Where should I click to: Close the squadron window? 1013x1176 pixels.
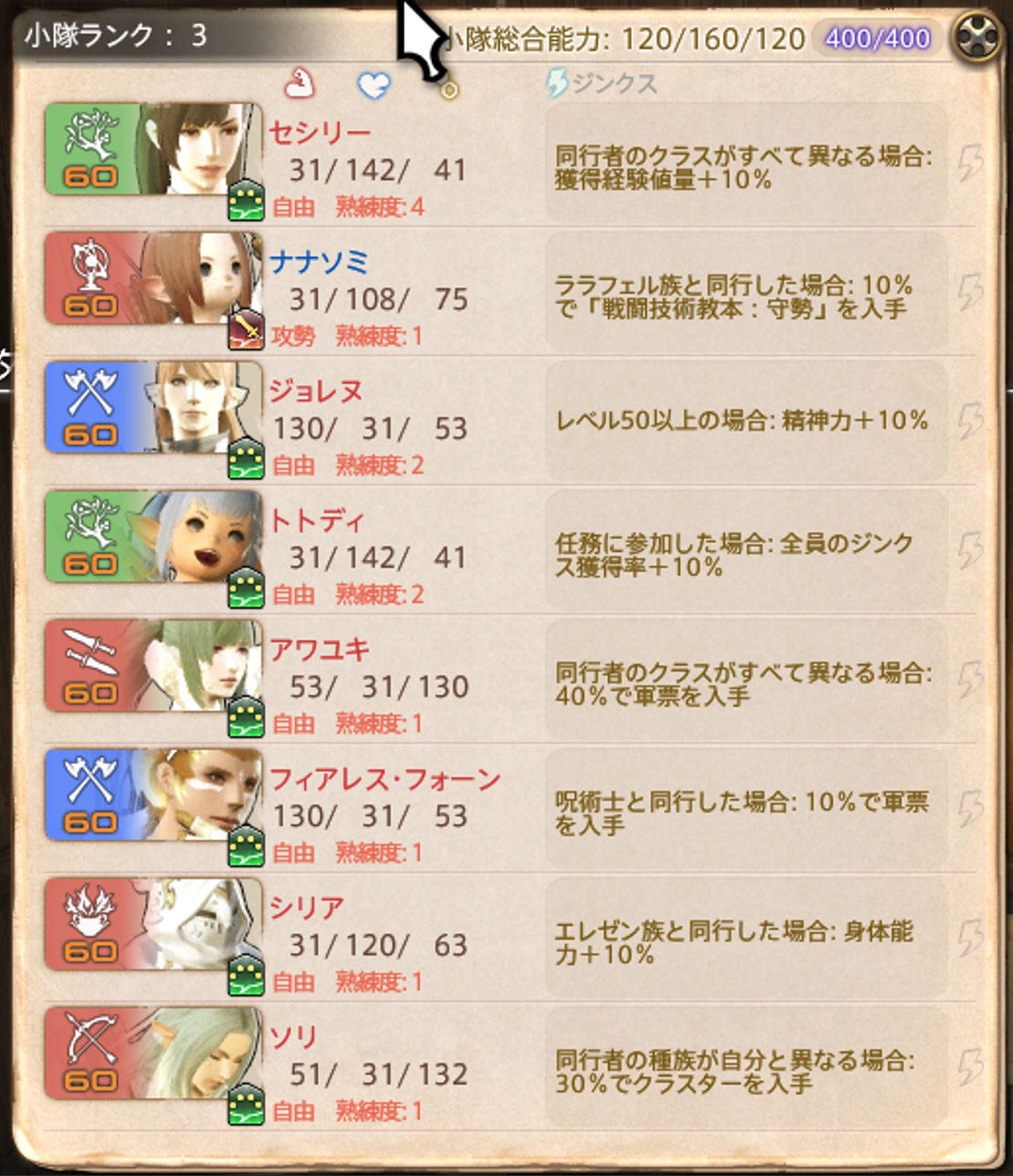979,37
